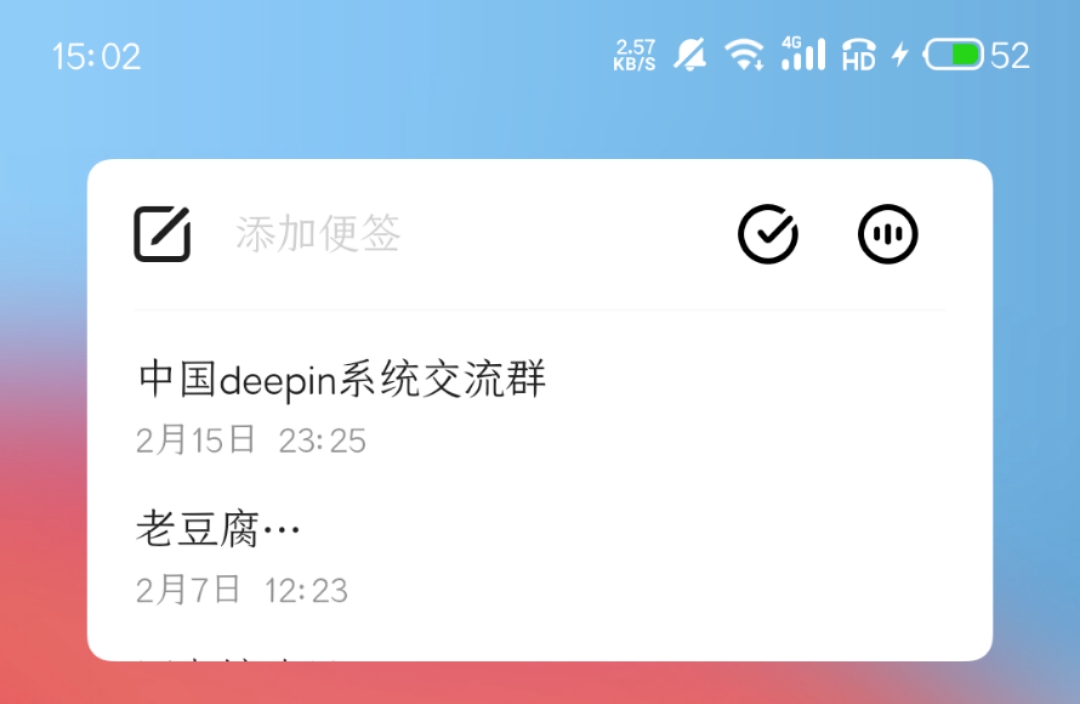Image resolution: width=1080 pixels, height=704 pixels.
Task: Open the to-do checkmark icon
Action: point(767,234)
